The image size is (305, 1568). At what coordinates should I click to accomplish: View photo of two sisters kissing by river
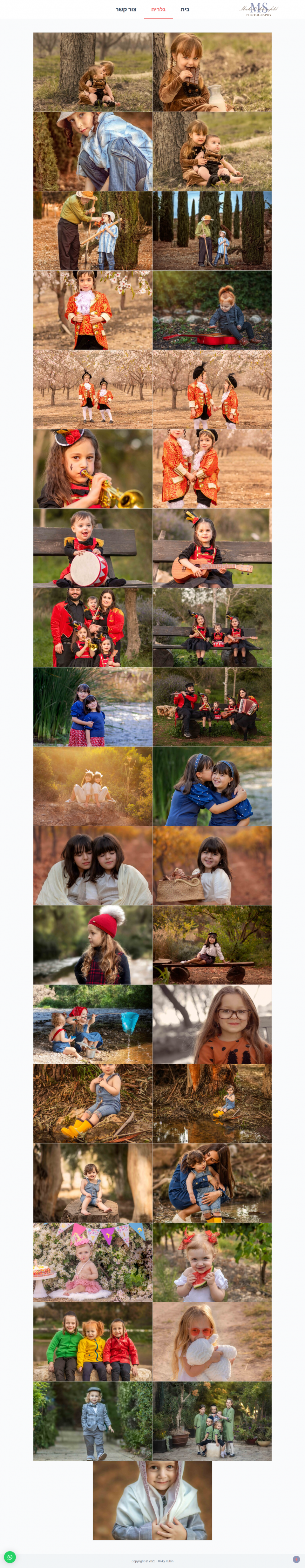point(212,786)
